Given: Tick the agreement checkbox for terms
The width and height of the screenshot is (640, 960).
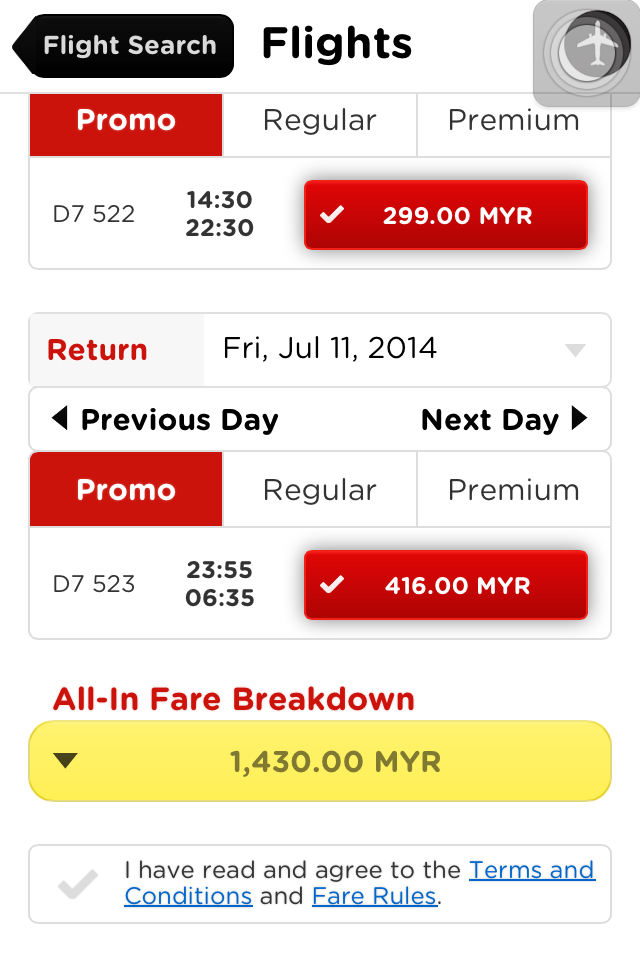Looking at the screenshot, I should tap(78, 884).
